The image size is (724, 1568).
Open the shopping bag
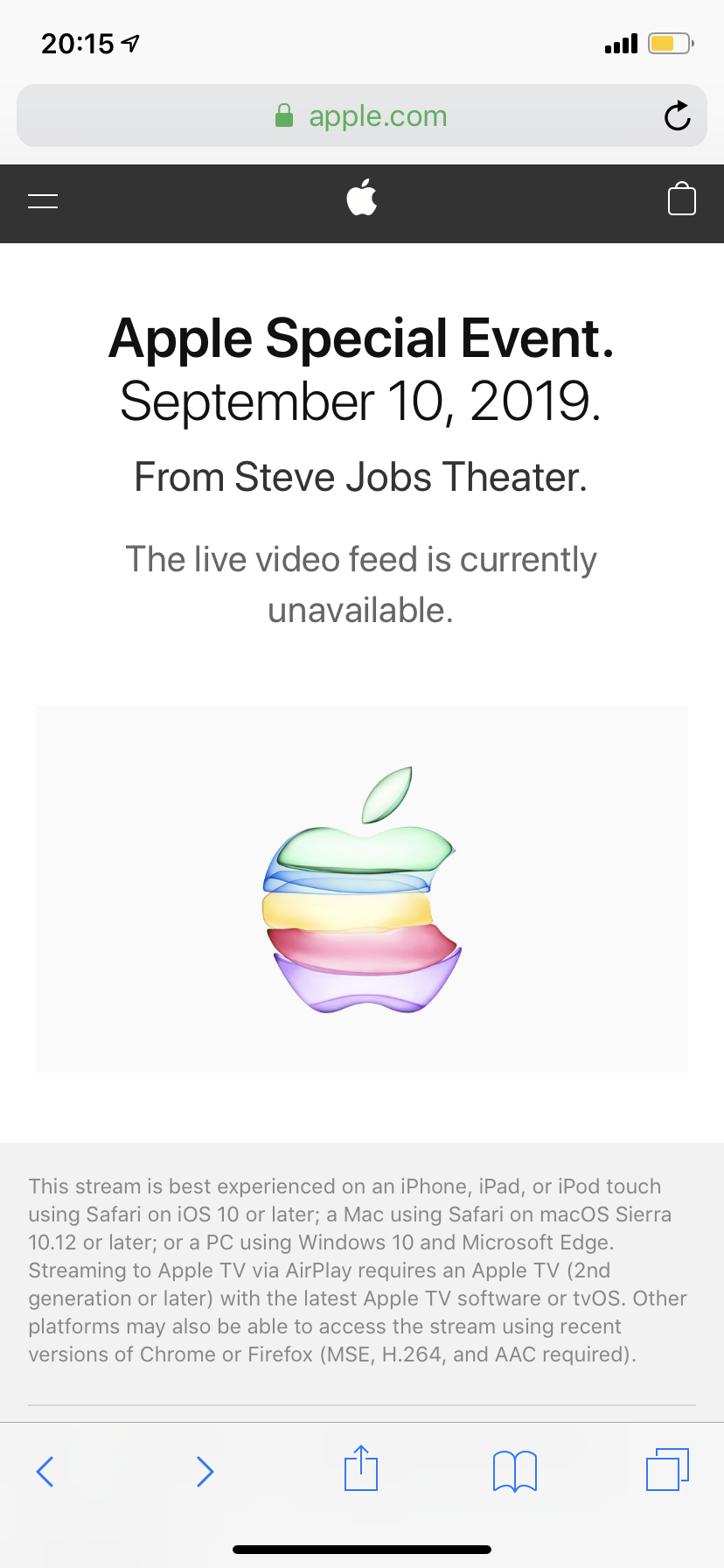[x=681, y=199]
